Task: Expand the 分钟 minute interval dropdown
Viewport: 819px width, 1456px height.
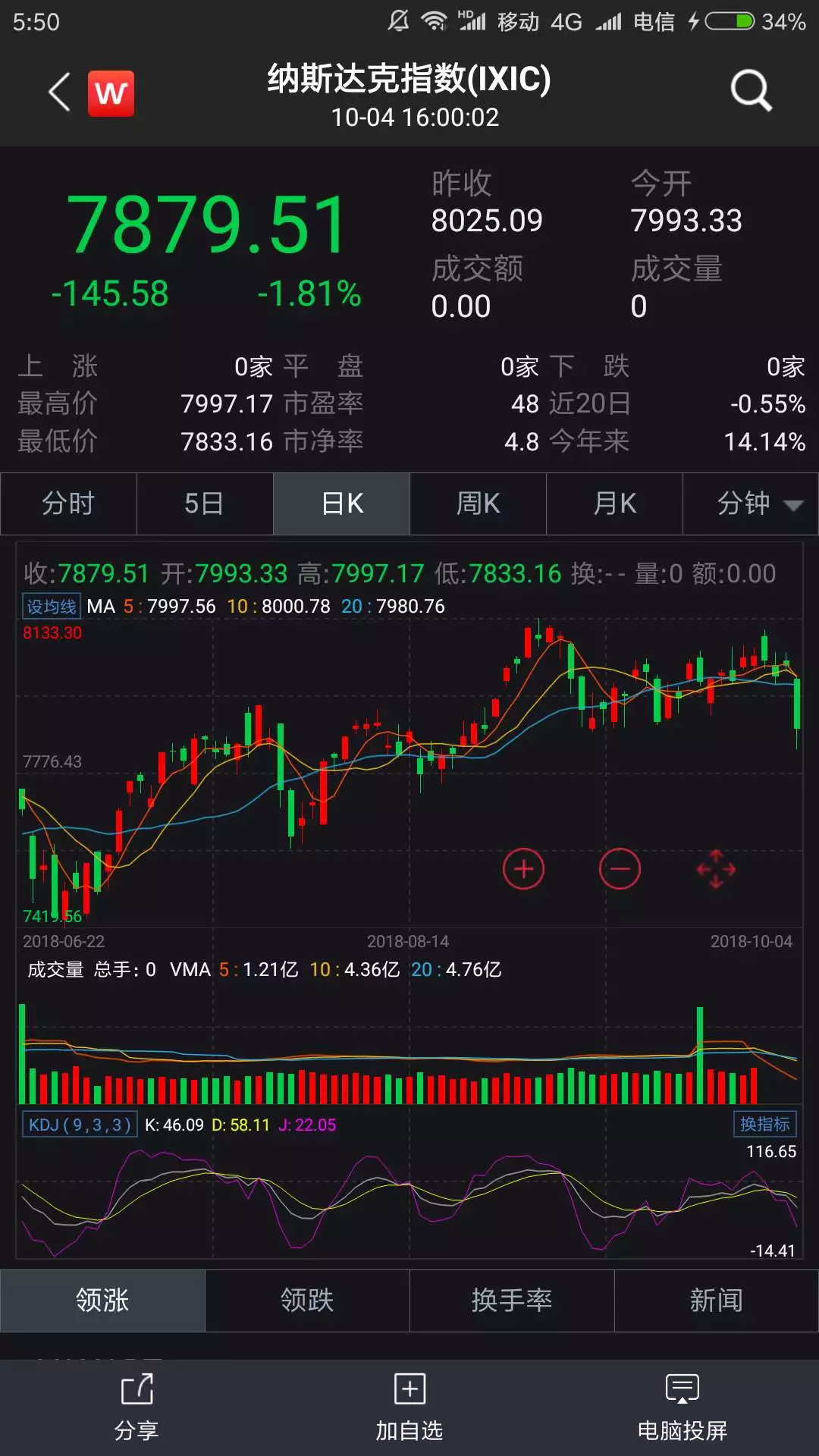Action: coord(751,504)
